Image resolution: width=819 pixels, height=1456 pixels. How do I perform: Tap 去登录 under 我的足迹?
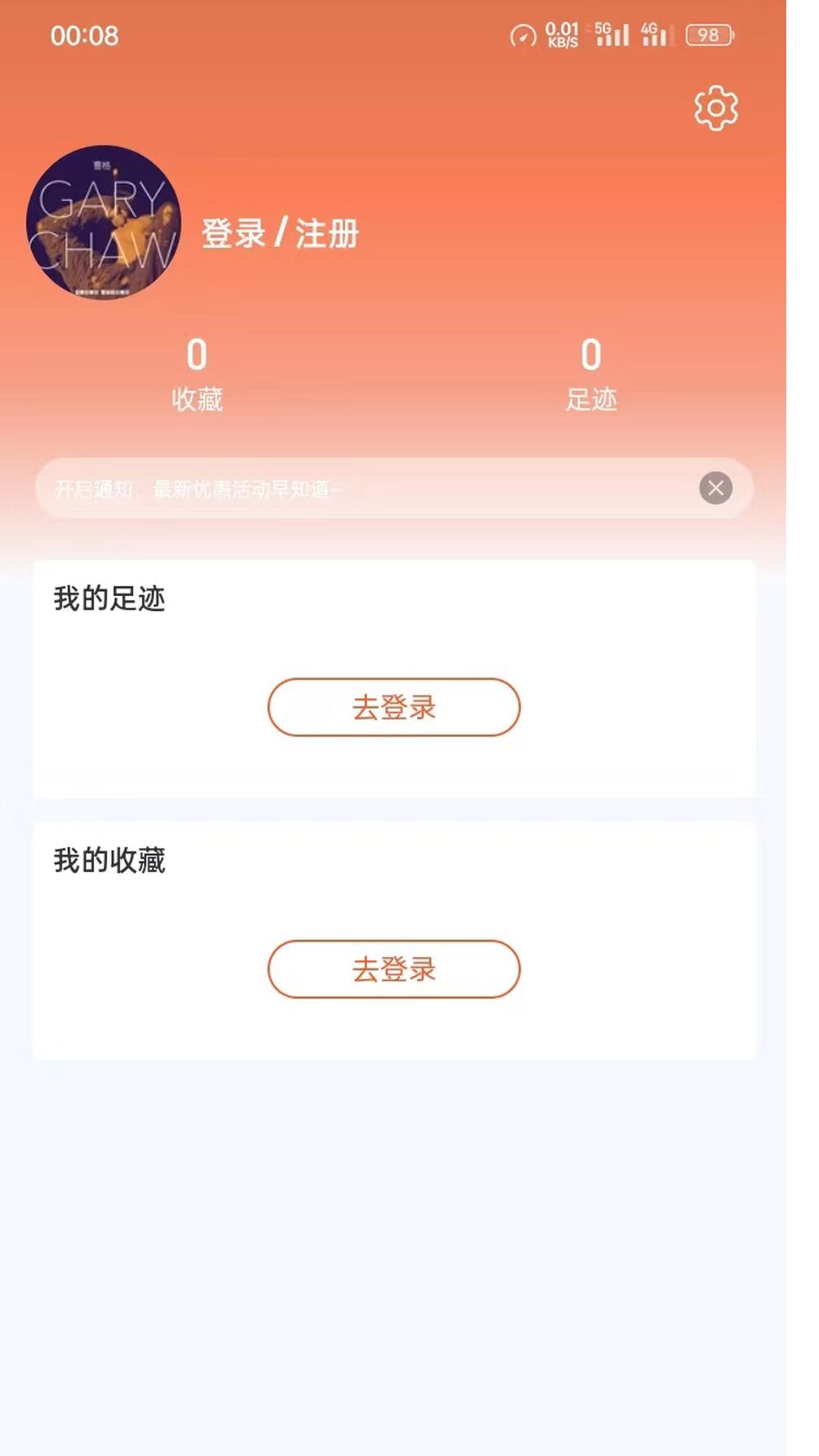pyautogui.click(x=394, y=707)
